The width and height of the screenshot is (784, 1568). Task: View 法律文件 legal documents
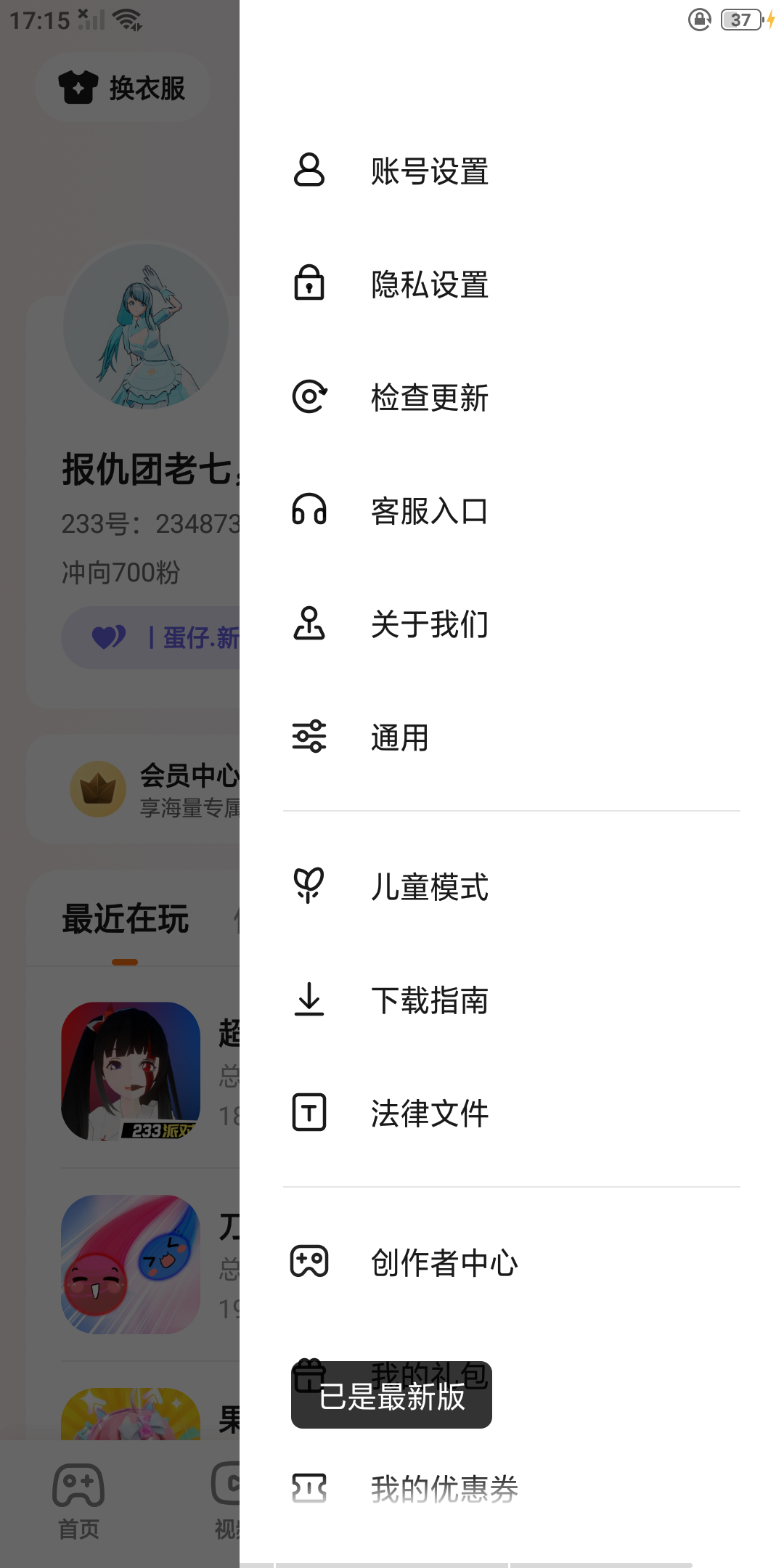pos(429,1114)
